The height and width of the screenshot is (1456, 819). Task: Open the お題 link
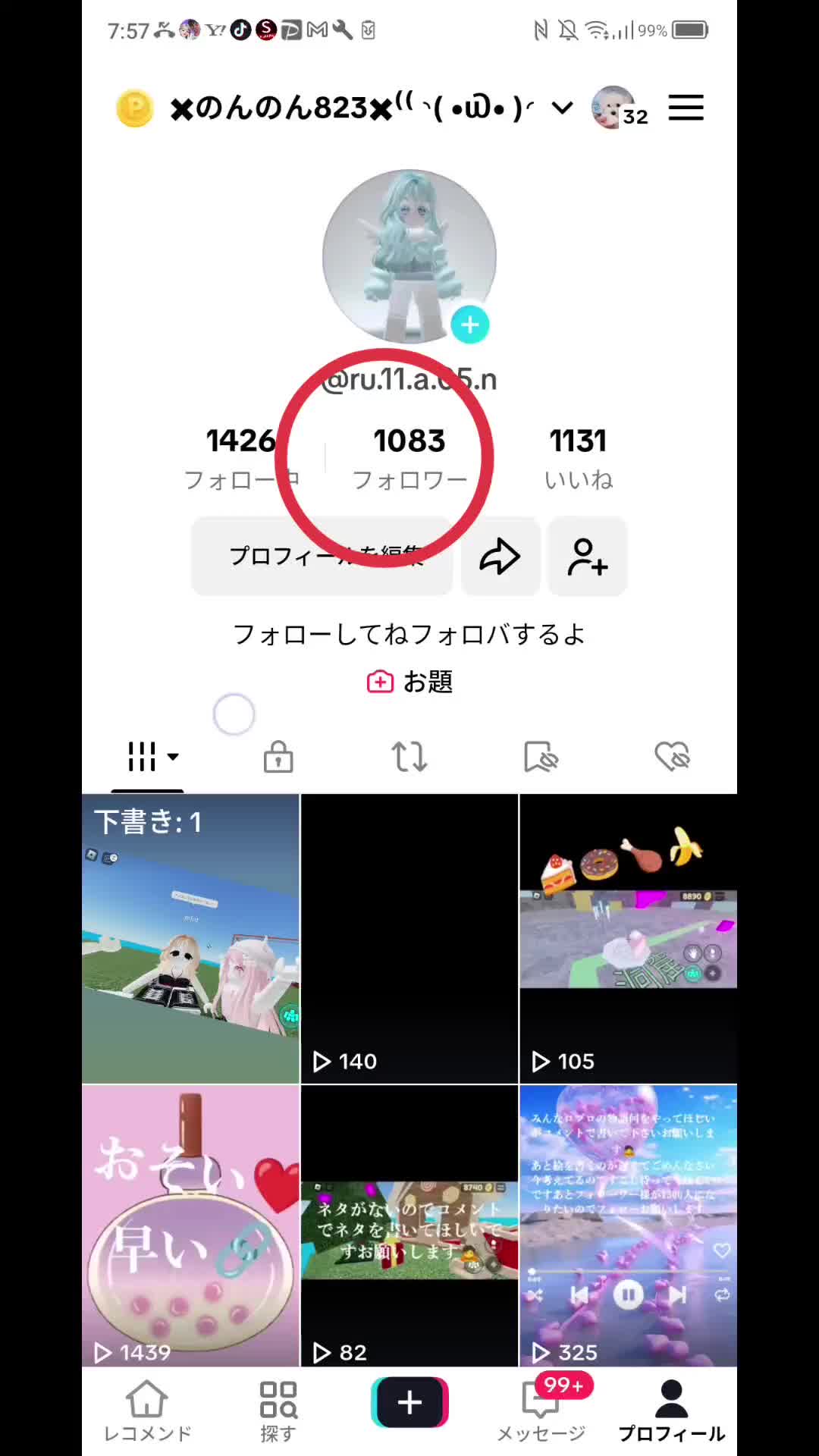click(409, 682)
